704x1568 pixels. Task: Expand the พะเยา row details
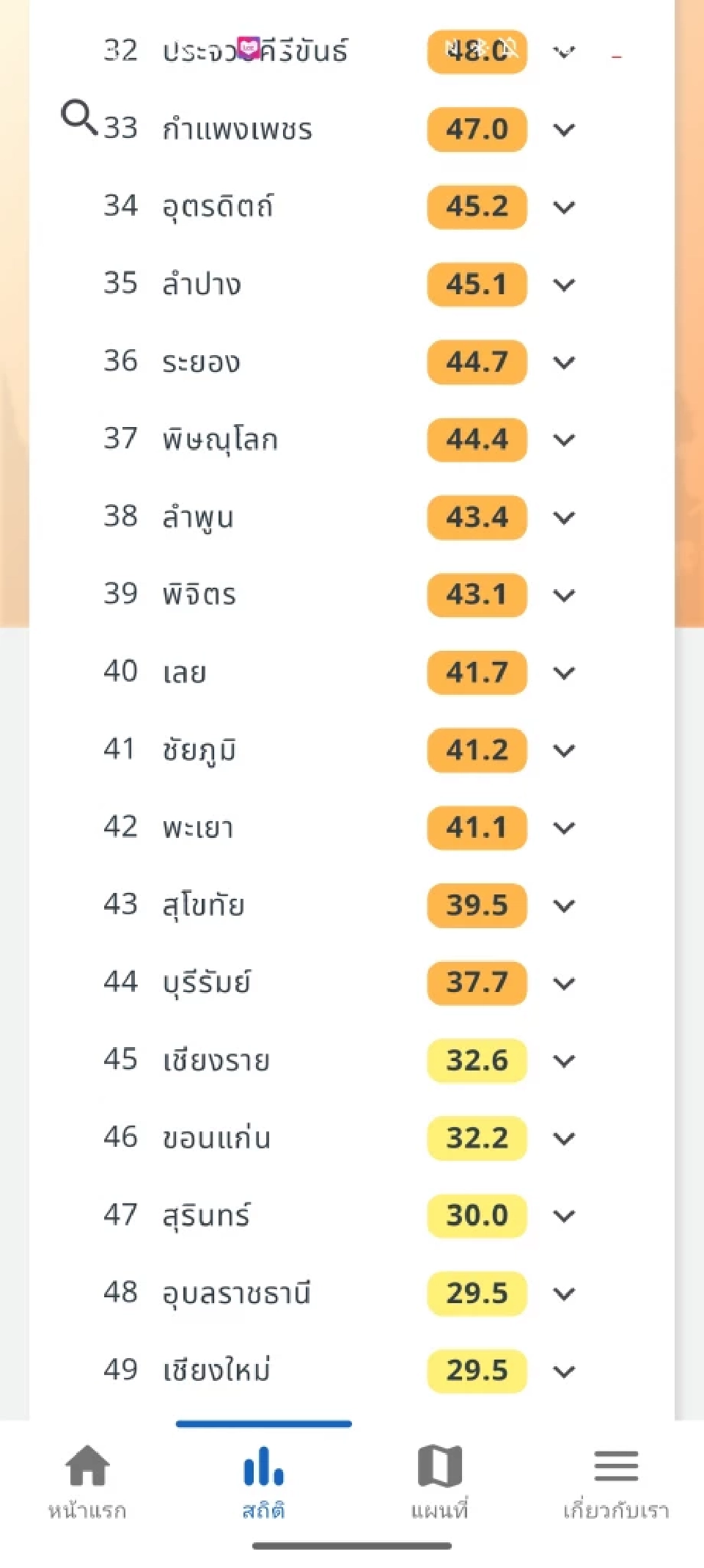[x=564, y=828]
